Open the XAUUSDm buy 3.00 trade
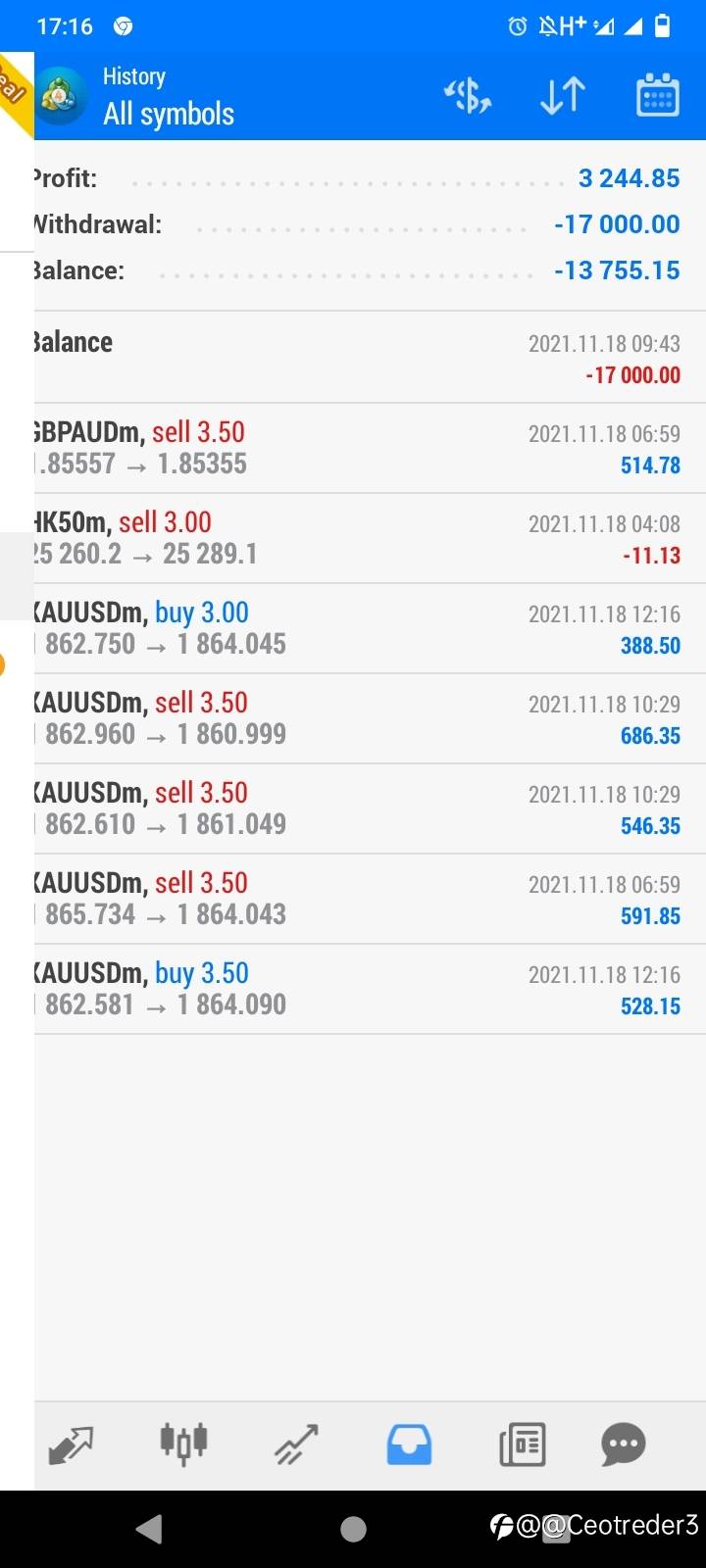Viewport: 706px width, 1568px height. 370,628
